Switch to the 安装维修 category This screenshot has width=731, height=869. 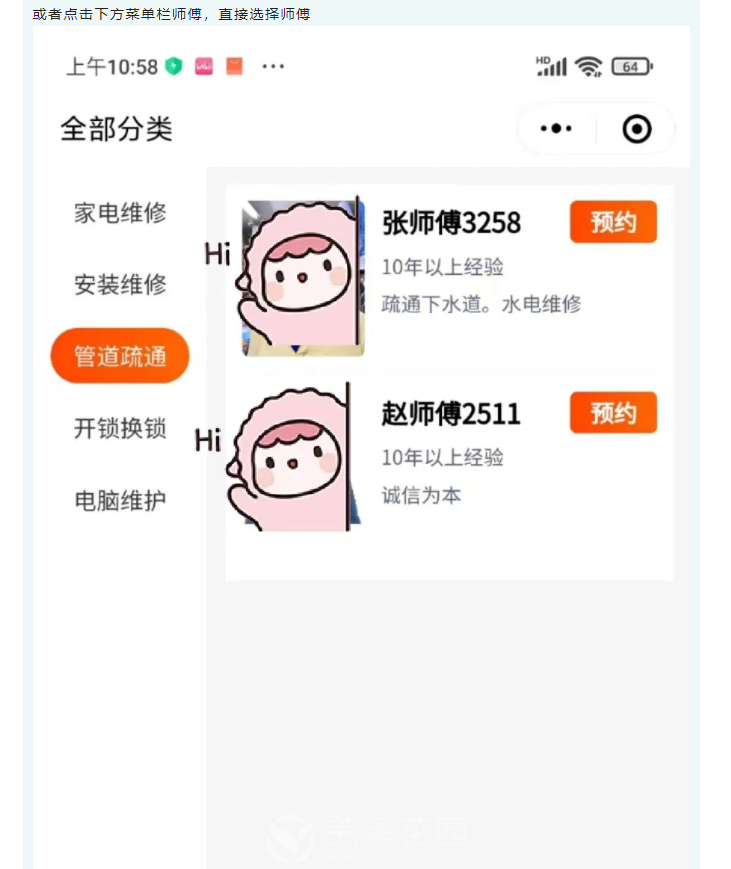click(120, 285)
